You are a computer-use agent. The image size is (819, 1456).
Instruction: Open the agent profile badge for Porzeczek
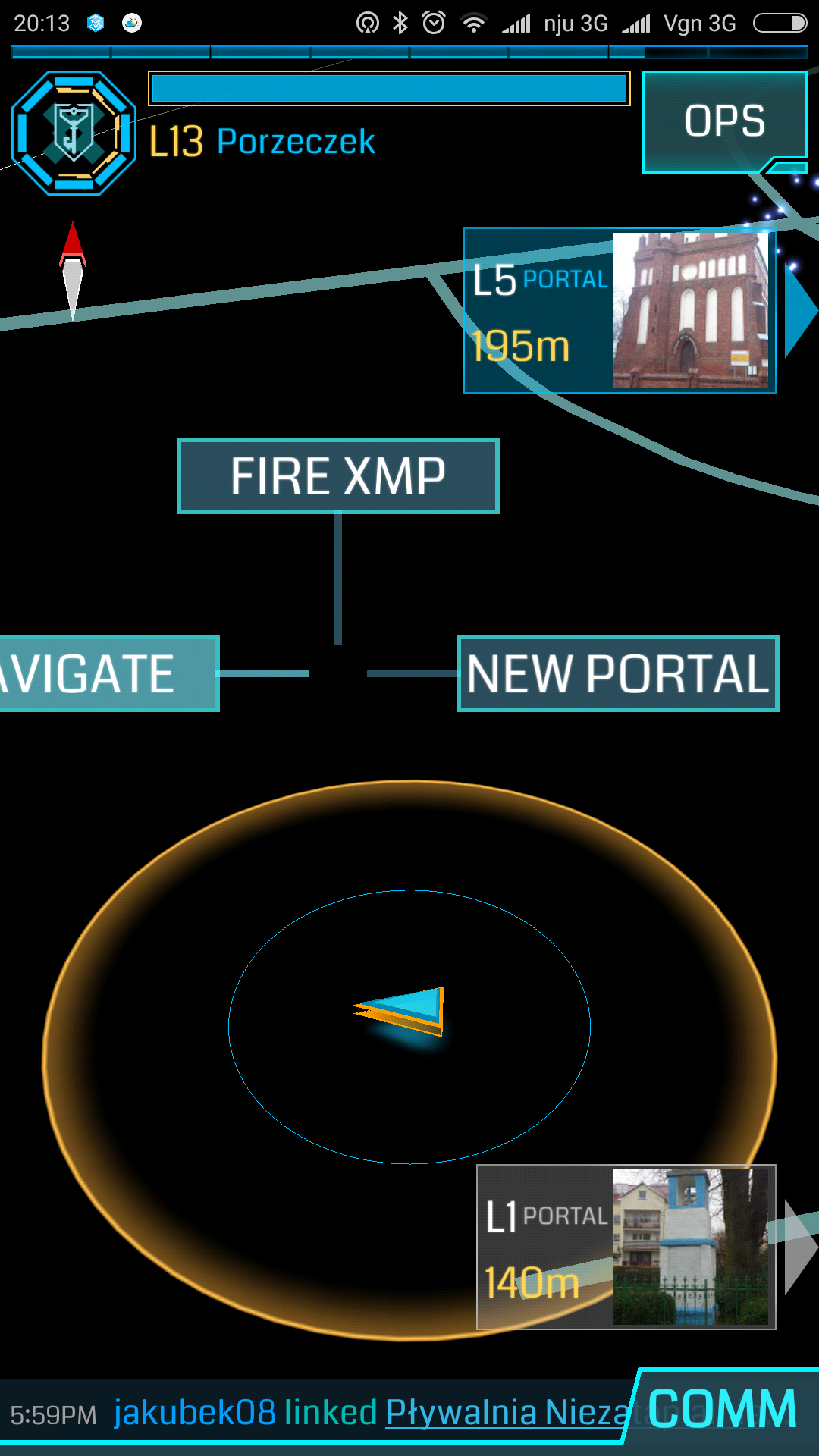[x=74, y=133]
